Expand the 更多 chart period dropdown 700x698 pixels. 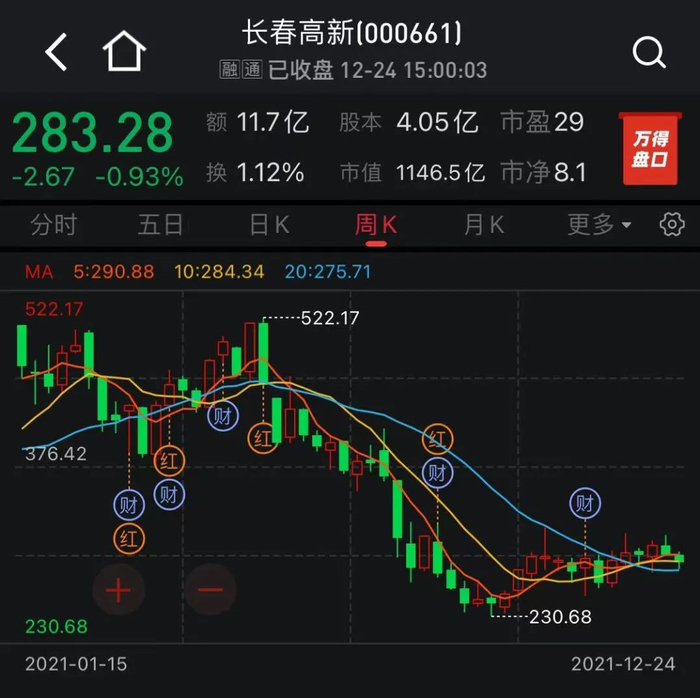(x=599, y=225)
